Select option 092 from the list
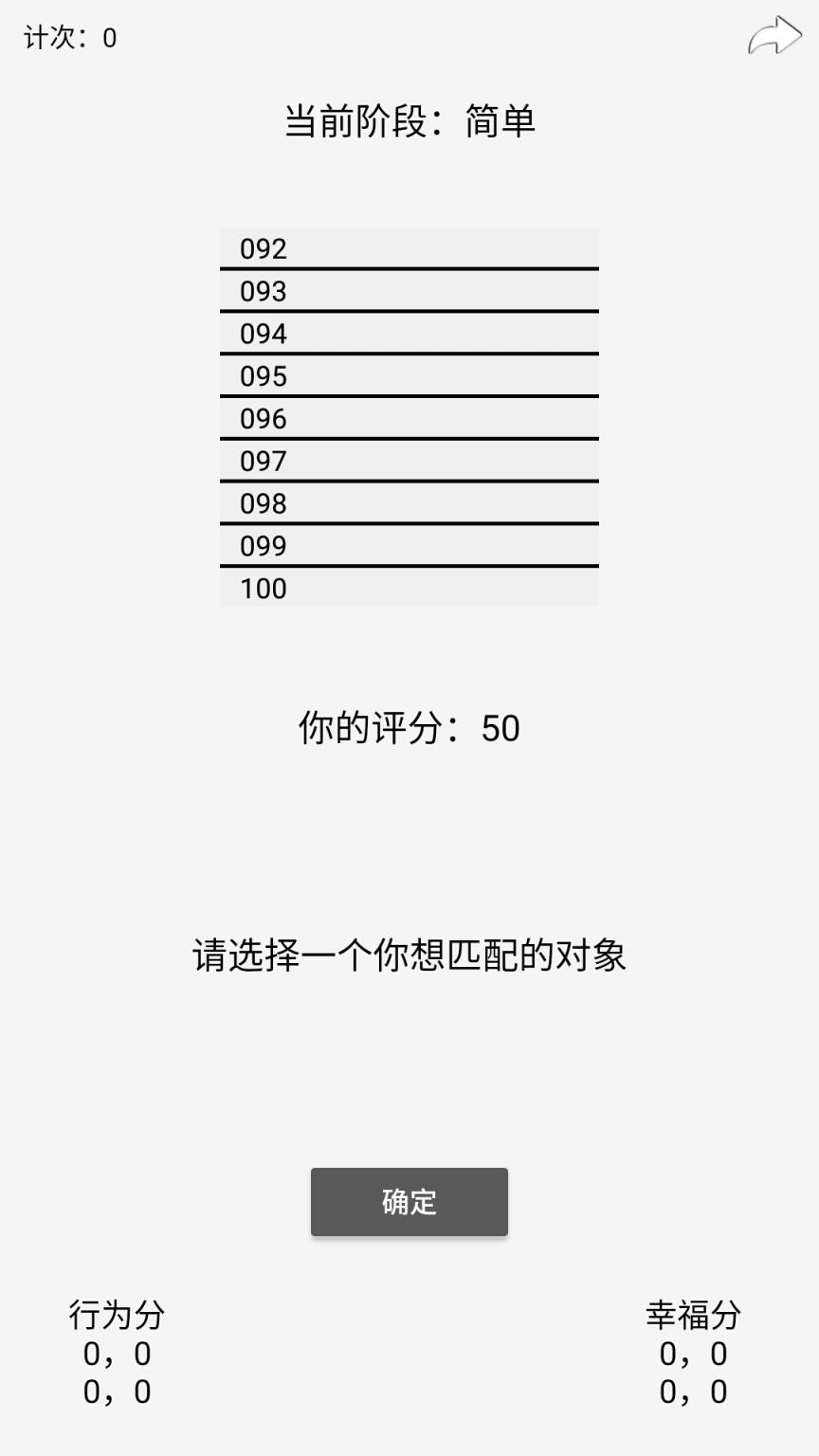This screenshot has width=819, height=1456. [x=409, y=249]
